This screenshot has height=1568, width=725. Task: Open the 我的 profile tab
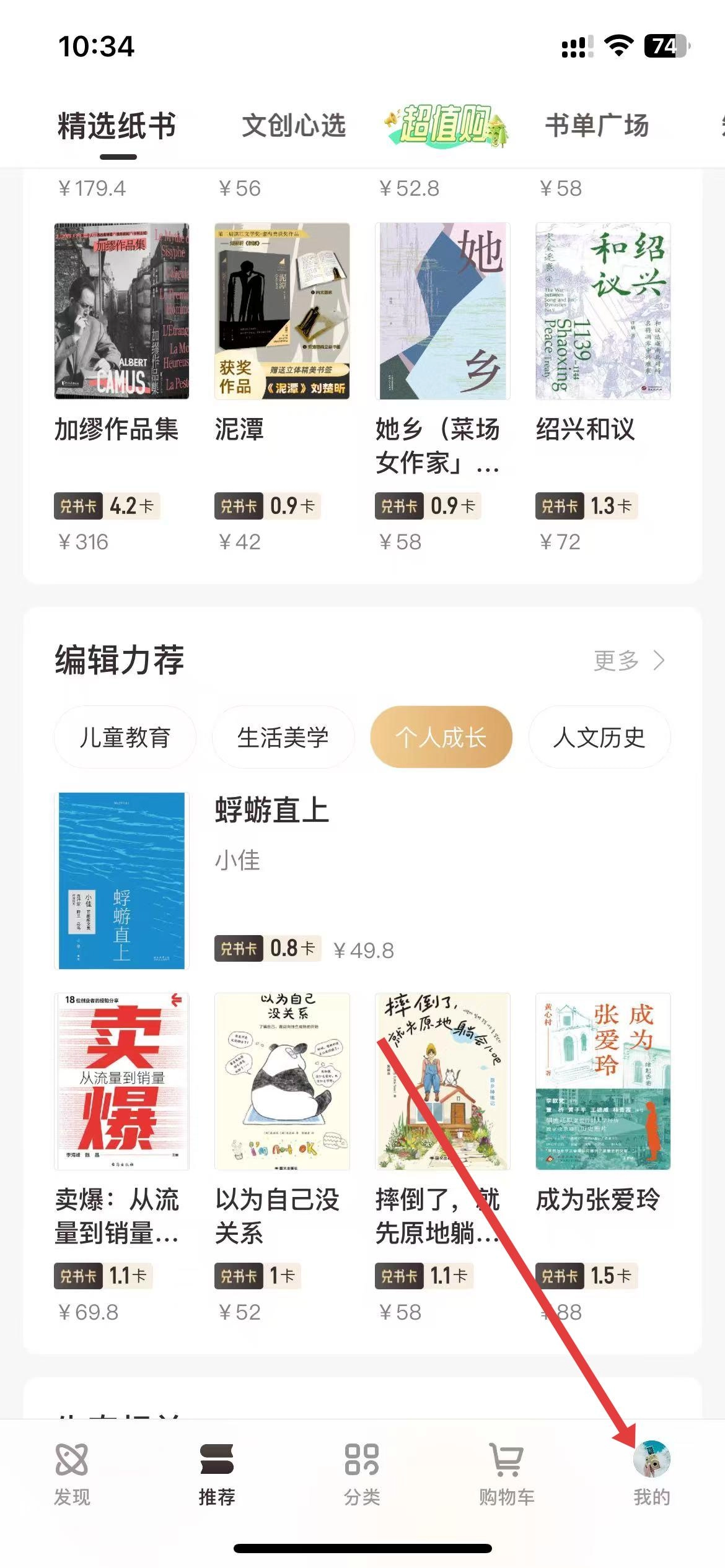651,1473
